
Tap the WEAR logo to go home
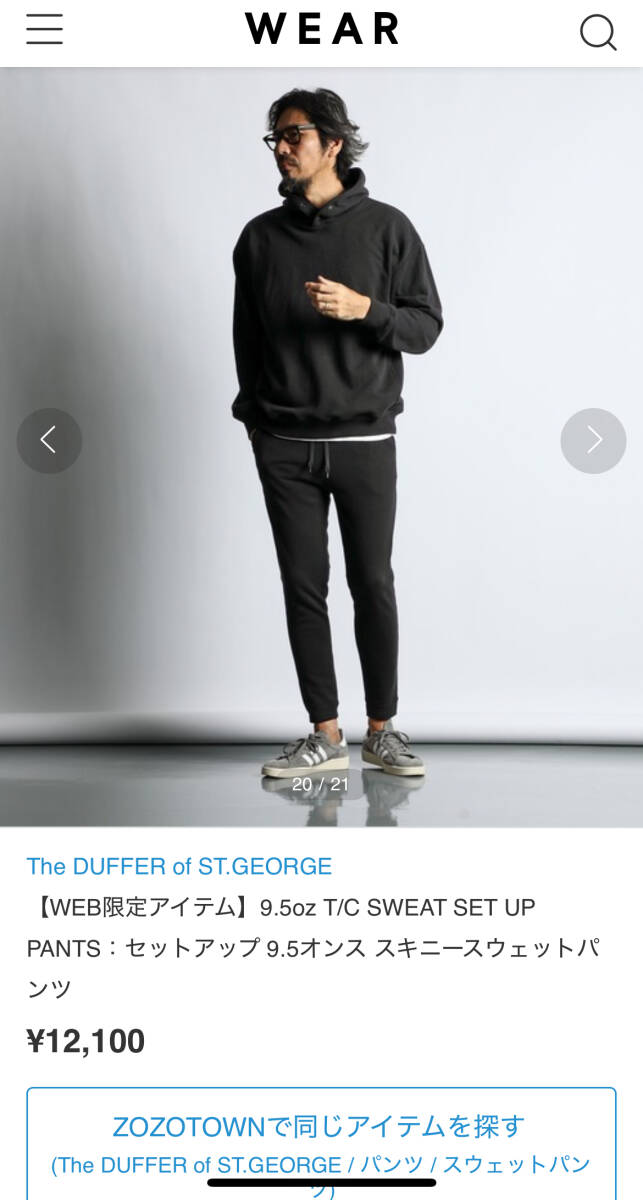[x=321, y=29]
